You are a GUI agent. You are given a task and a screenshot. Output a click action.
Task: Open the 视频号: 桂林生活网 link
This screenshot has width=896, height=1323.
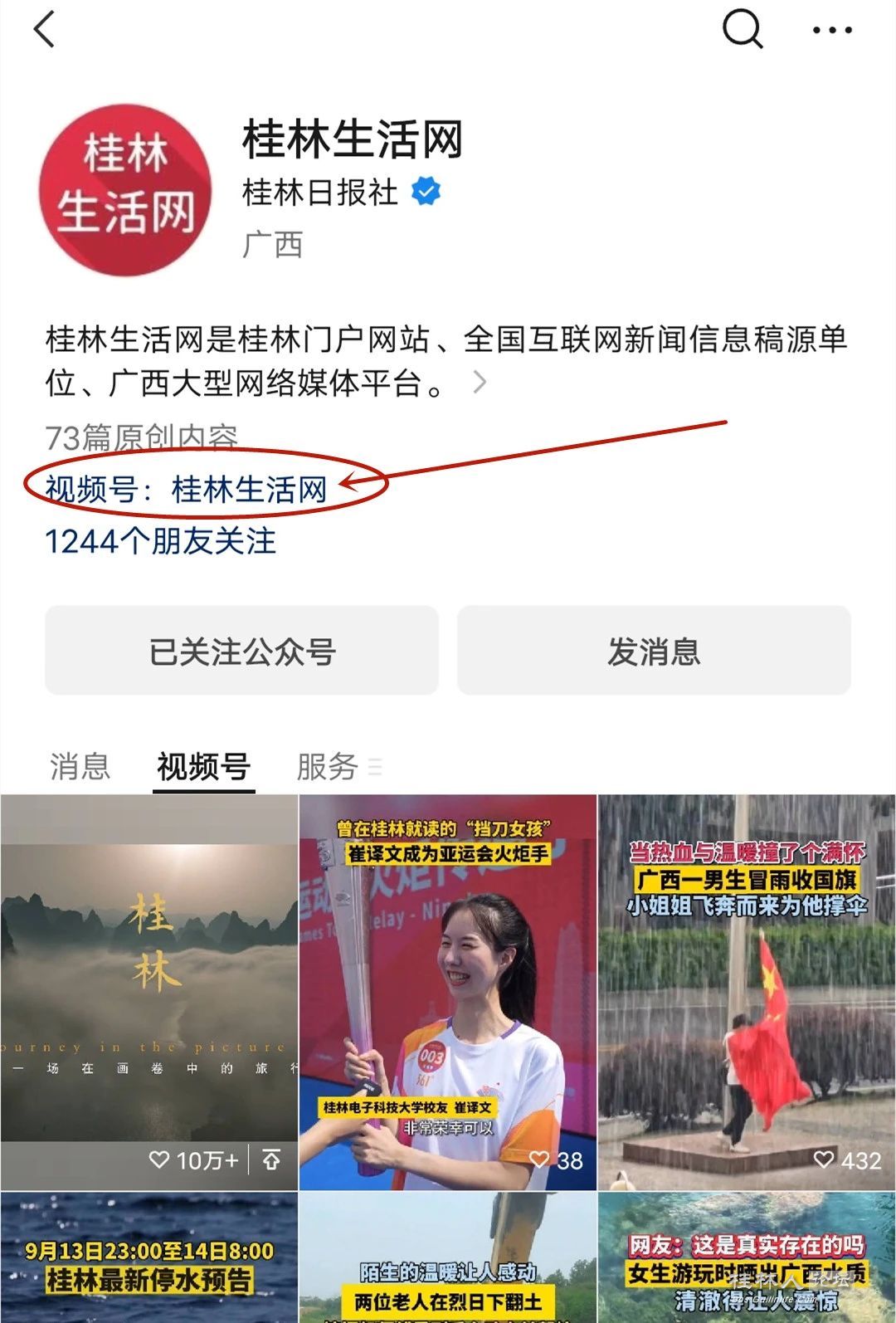pos(187,489)
